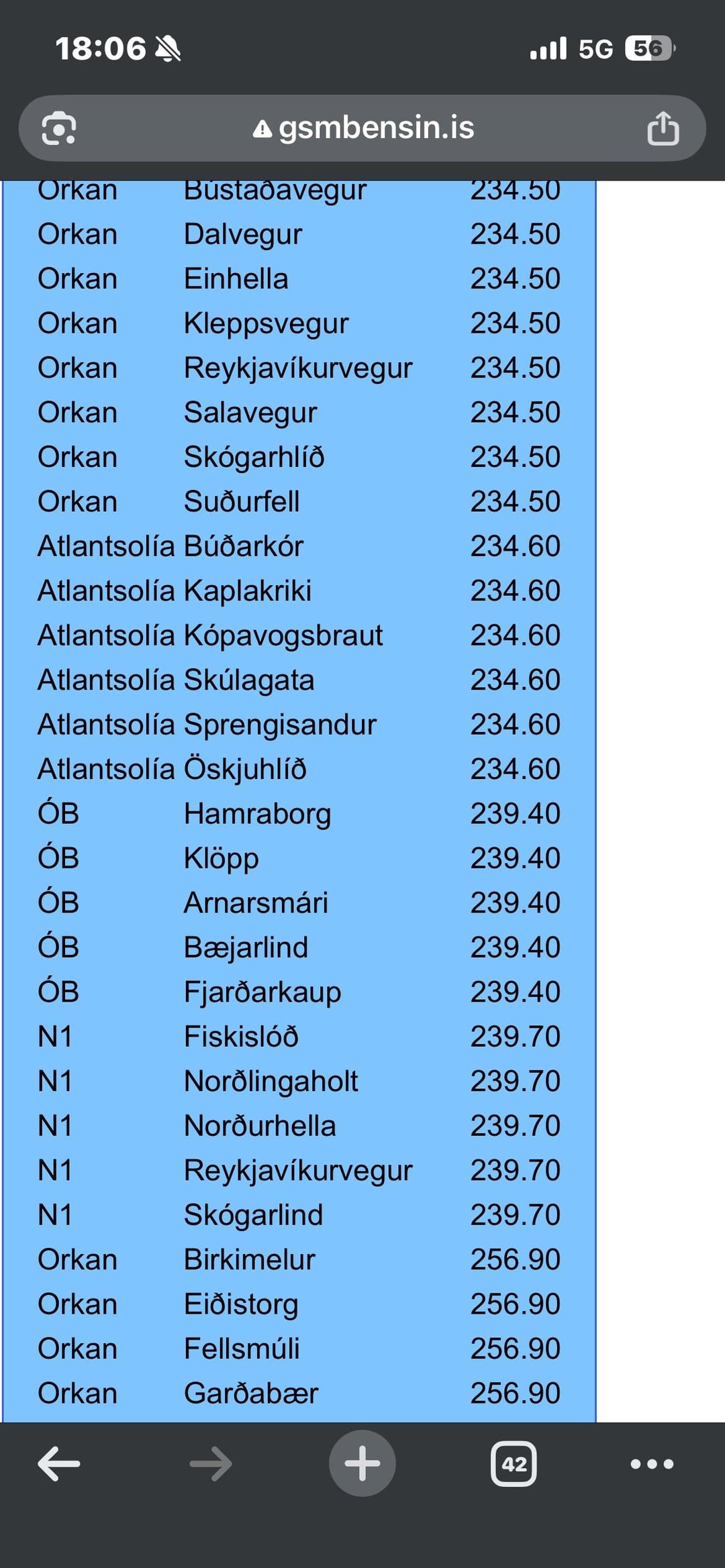Tap the gsmbensin.is address bar
This screenshot has width=725, height=1568.
(364, 127)
